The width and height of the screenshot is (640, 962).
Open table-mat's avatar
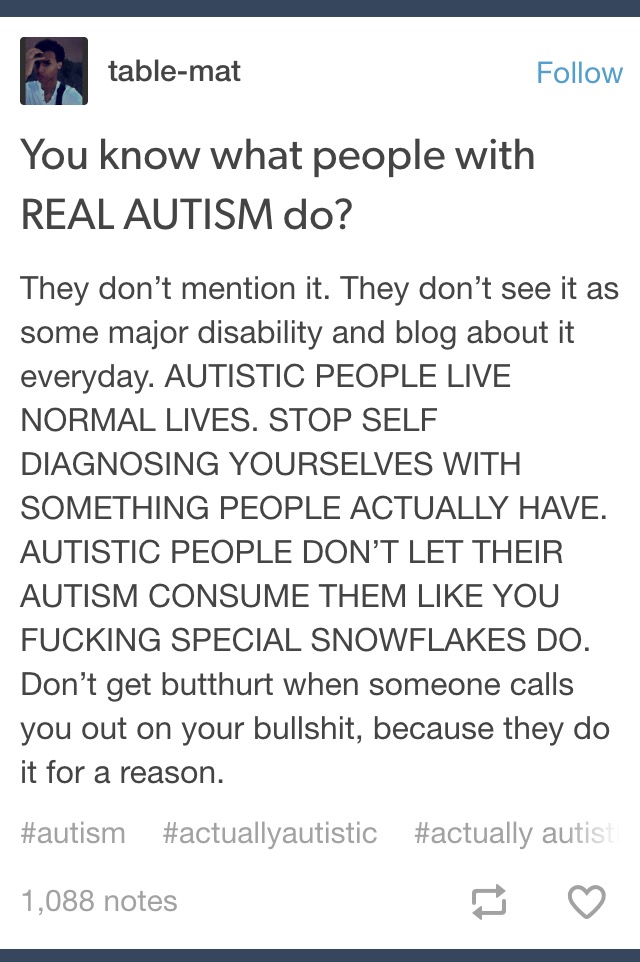click(x=54, y=71)
